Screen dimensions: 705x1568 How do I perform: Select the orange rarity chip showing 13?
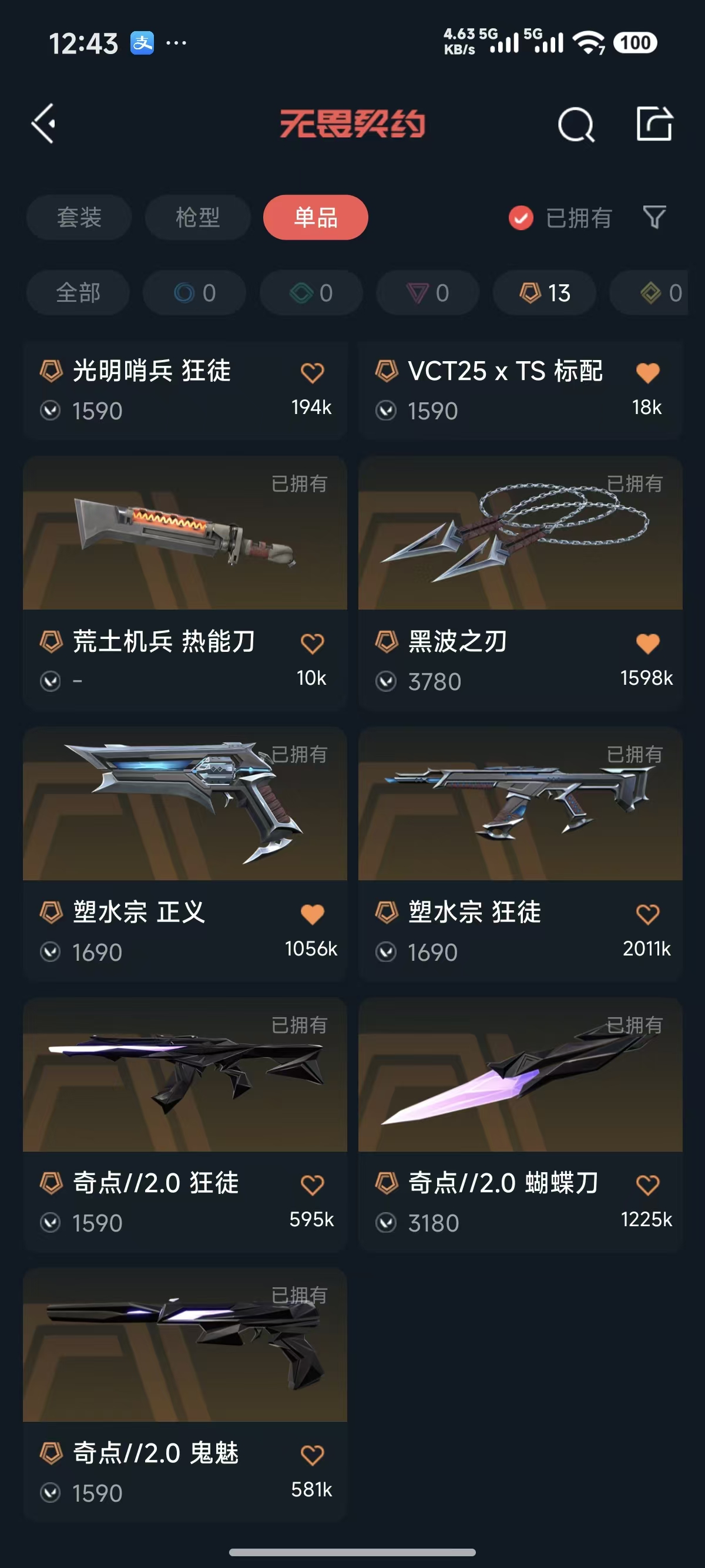pyautogui.click(x=544, y=293)
